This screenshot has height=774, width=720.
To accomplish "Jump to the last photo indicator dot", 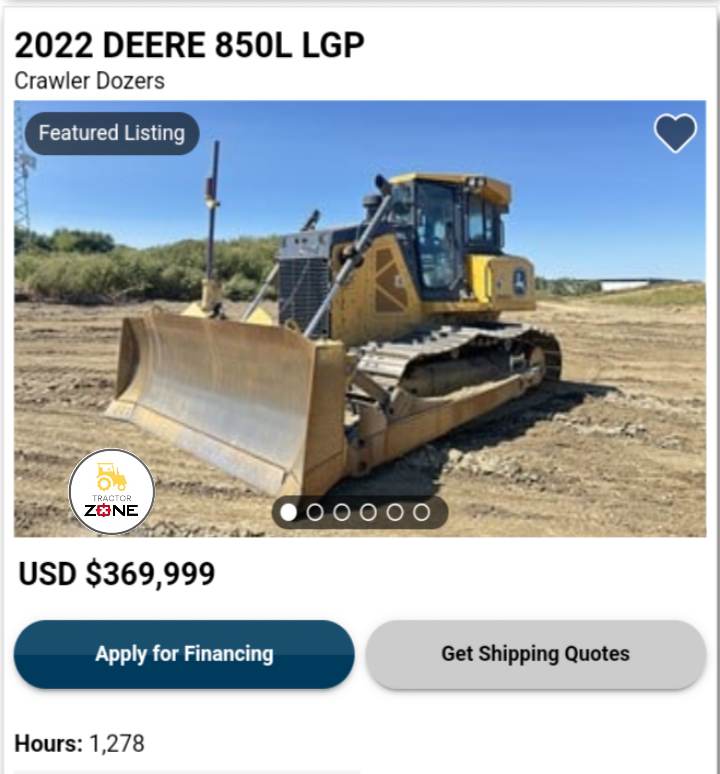I will [x=422, y=512].
